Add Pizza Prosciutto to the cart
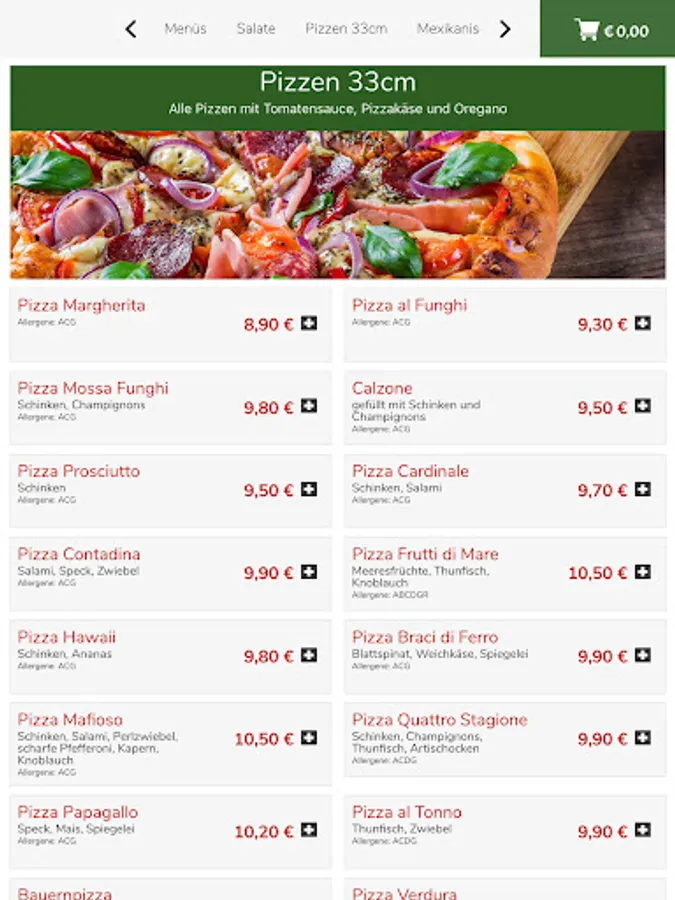Viewport: 675px width, 900px height. (309, 489)
